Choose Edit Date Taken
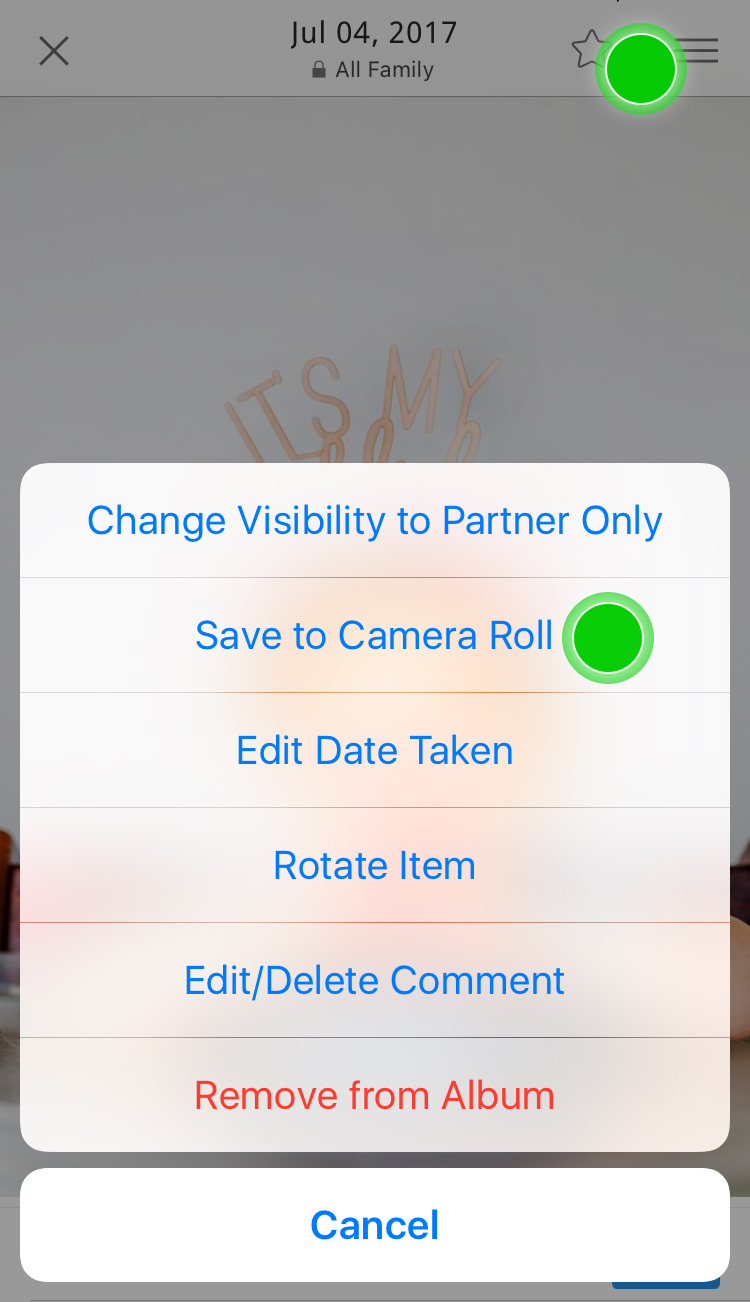750x1302 pixels. (375, 750)
